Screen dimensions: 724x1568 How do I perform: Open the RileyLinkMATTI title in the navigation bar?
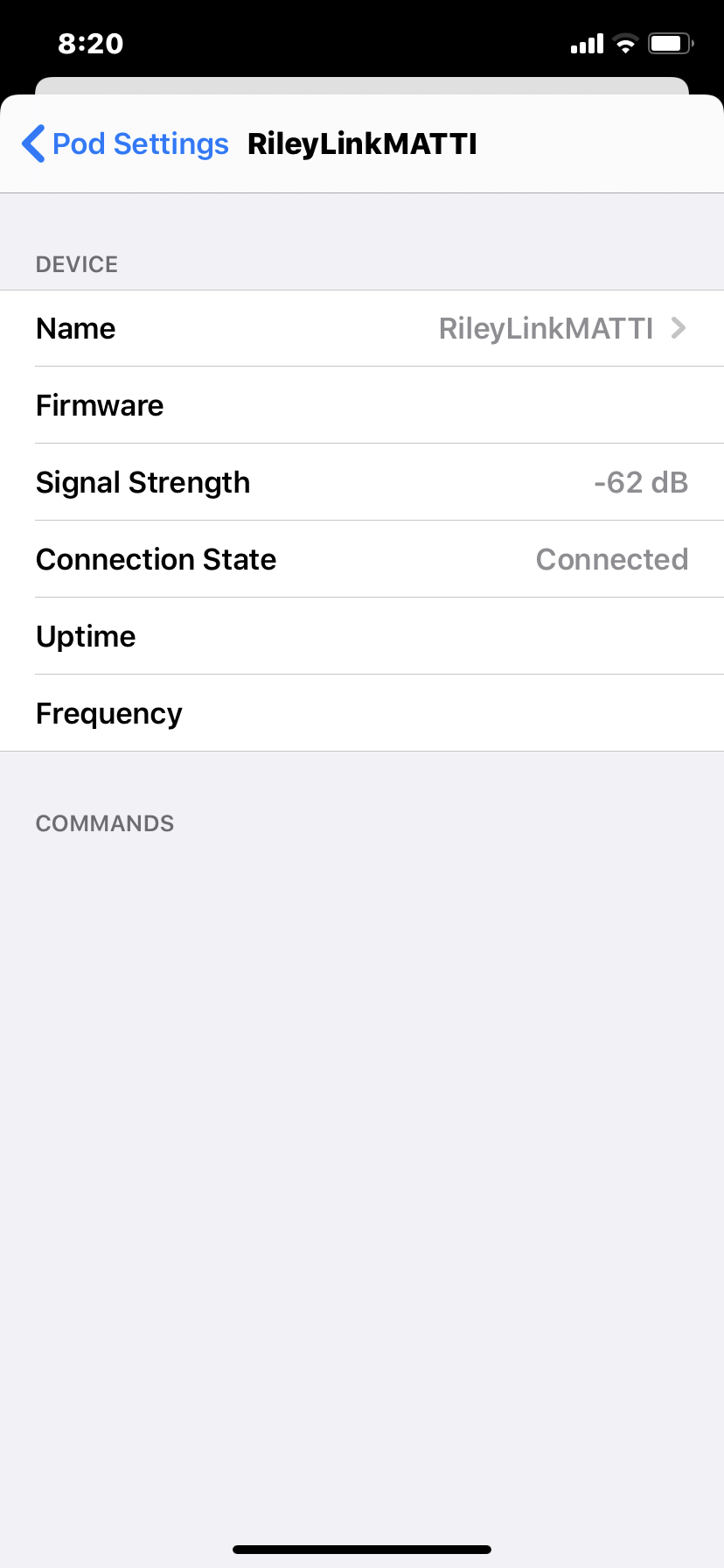[362, 143]
